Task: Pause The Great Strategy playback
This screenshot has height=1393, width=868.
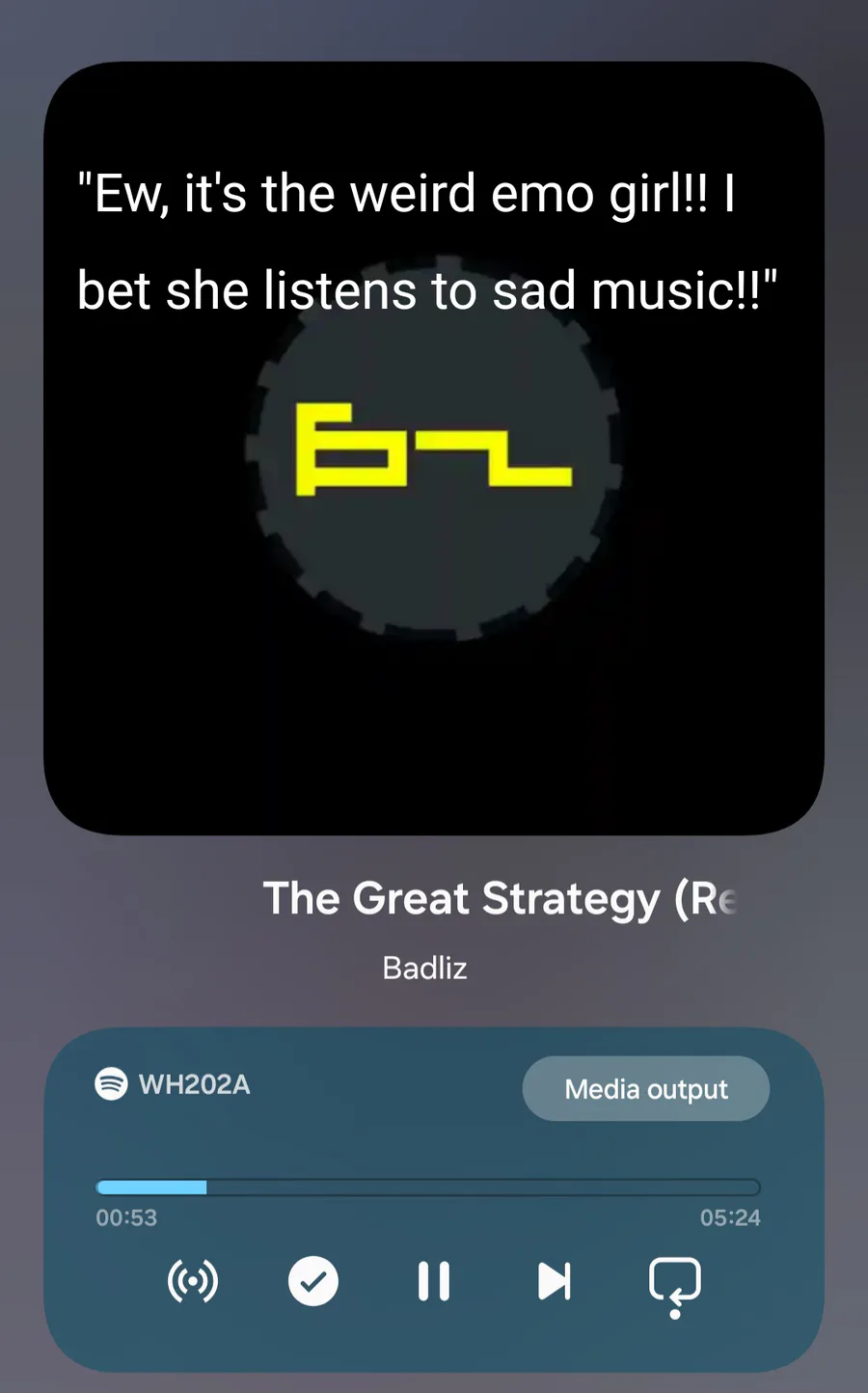Action: point(433,1282)
